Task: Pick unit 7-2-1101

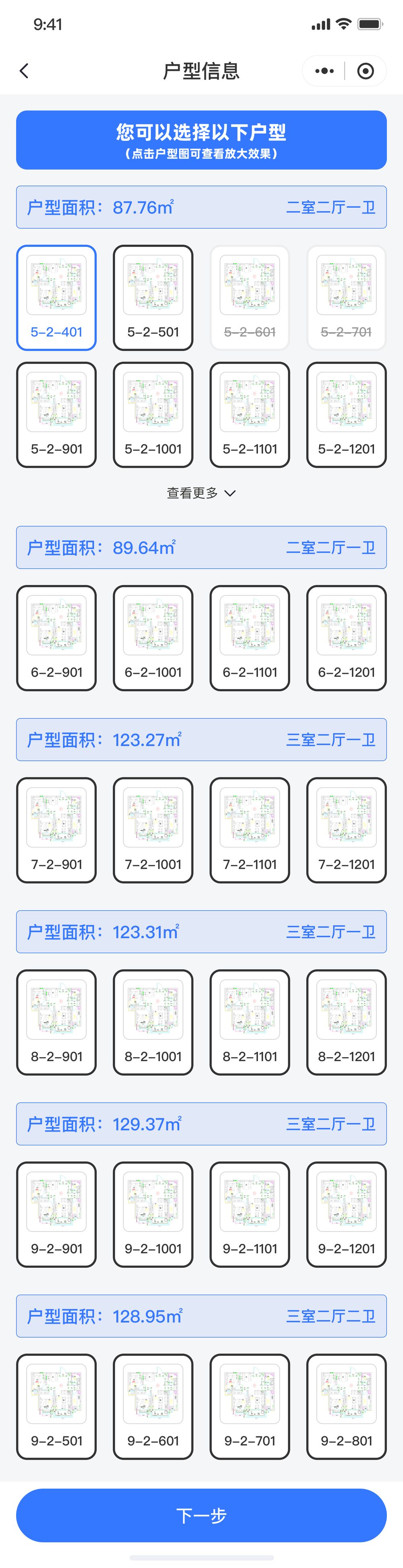Action: coord(250,830)
